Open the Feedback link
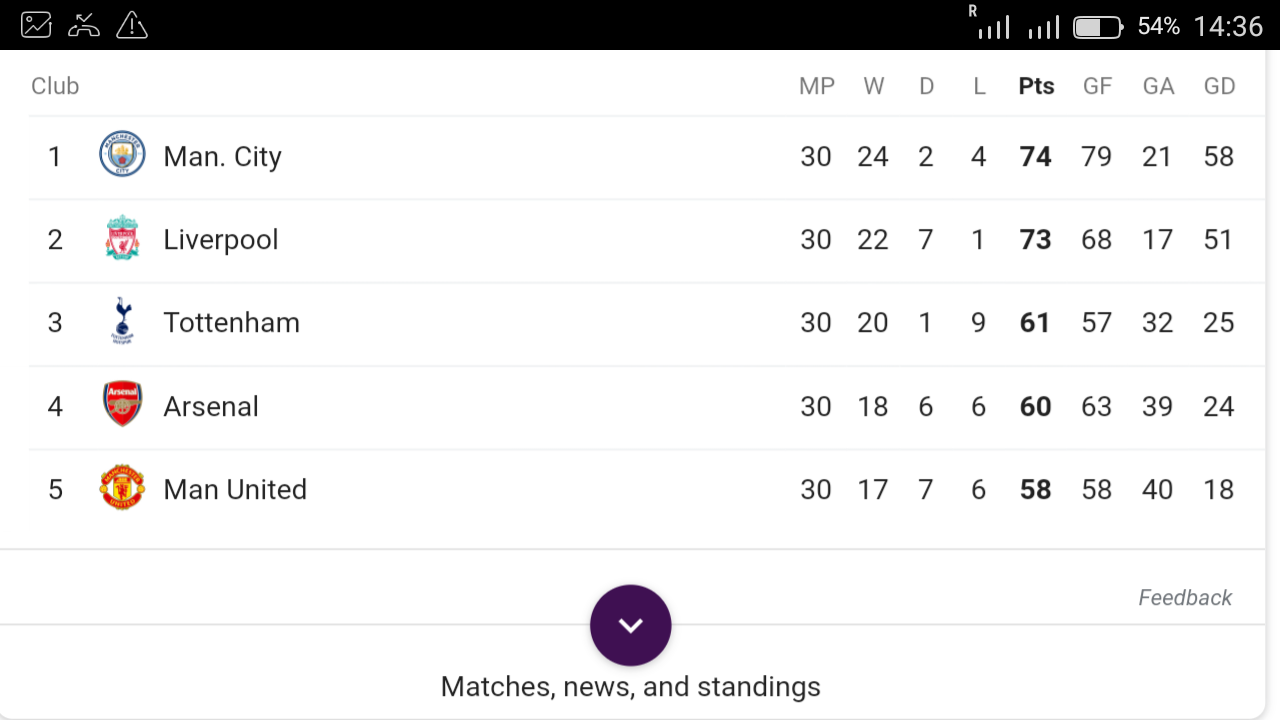The width and height of the screenshot is (1280, 720). [x=1184, y=598]
